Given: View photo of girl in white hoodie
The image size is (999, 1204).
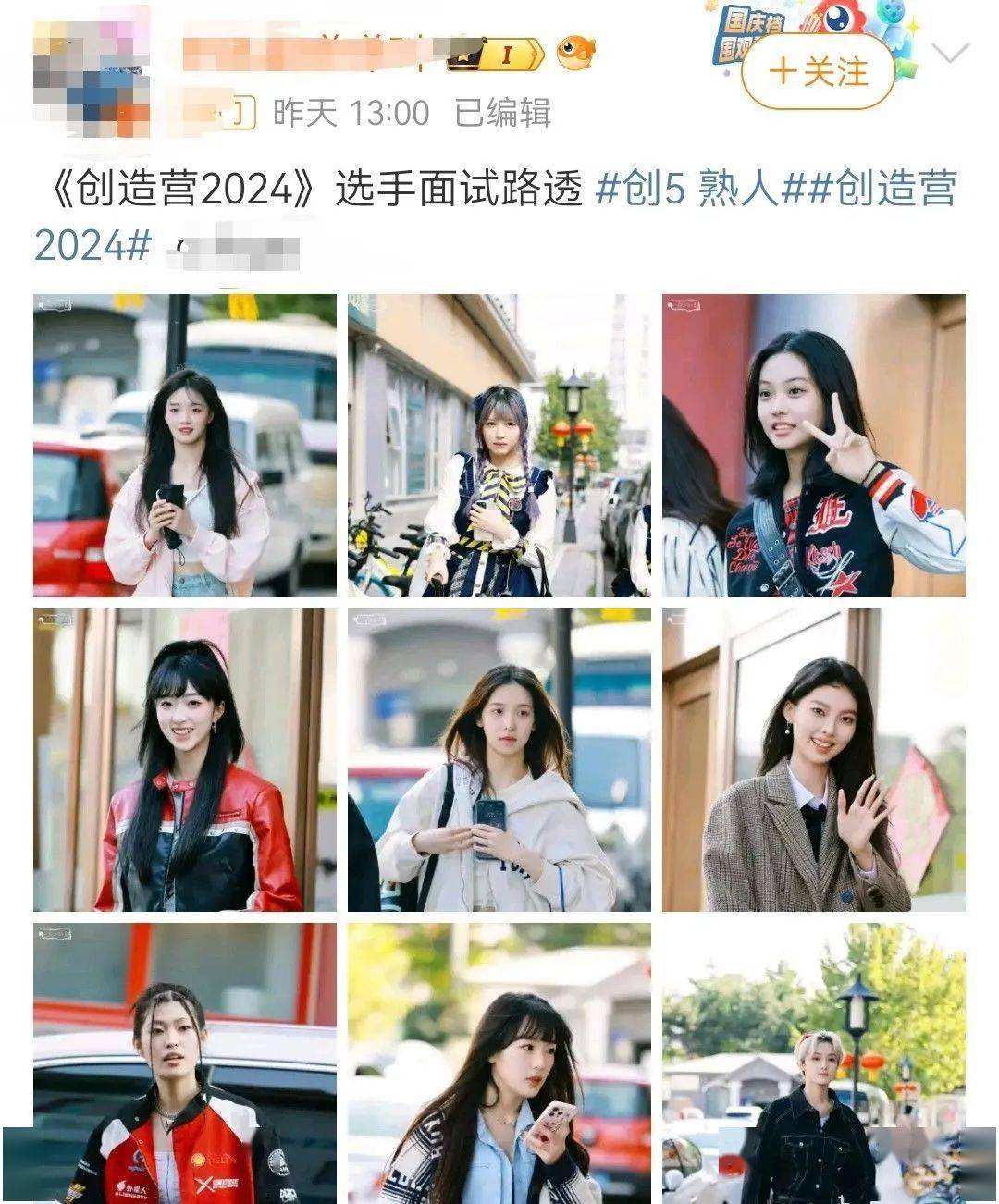Looking at the screenshot, I should pos(499,760).
